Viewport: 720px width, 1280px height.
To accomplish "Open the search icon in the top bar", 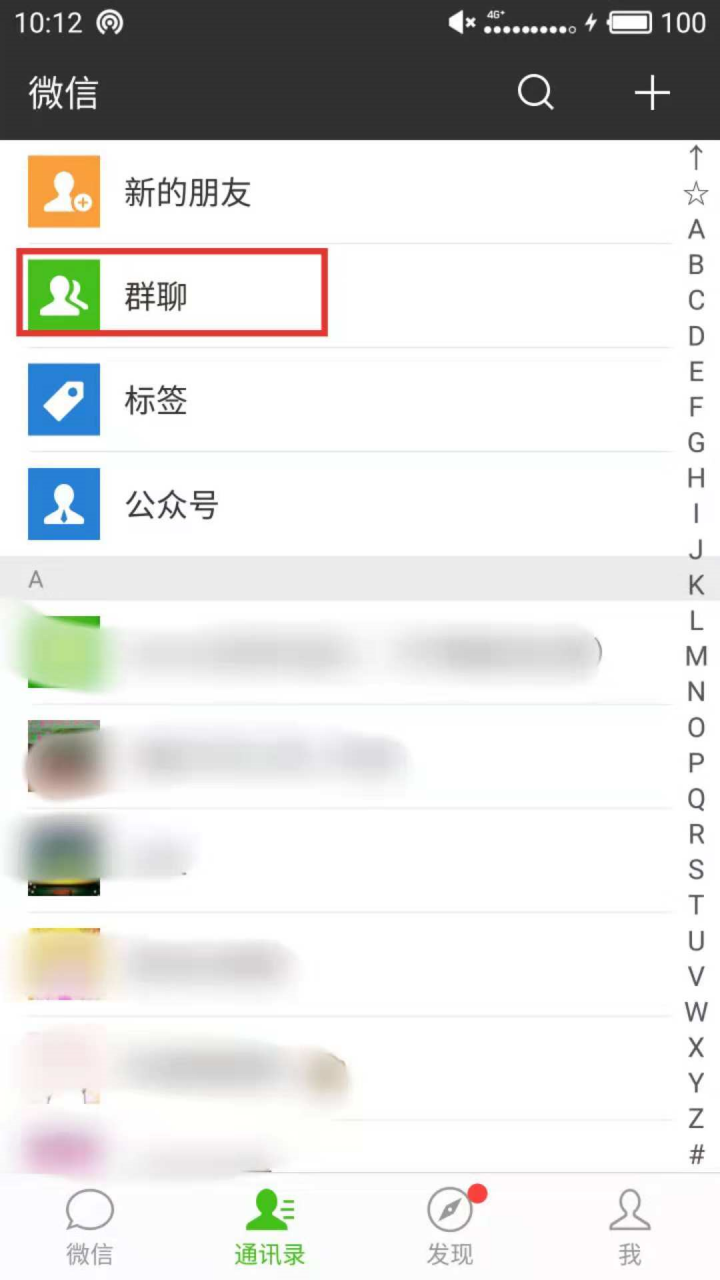I will coord(535,93).
